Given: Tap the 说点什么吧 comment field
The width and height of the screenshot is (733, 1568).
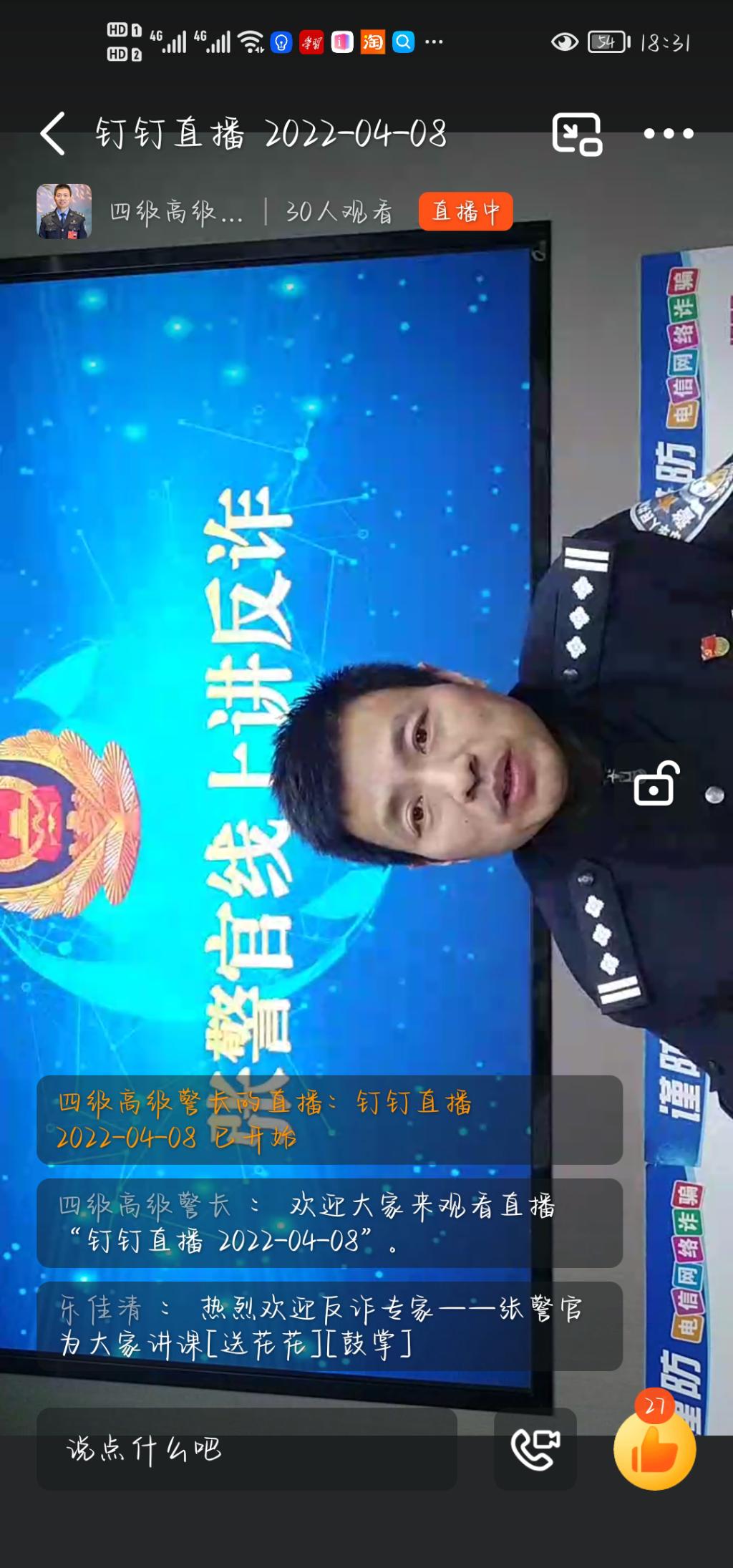Looking at the screenshot, I should coord(247,1449).
